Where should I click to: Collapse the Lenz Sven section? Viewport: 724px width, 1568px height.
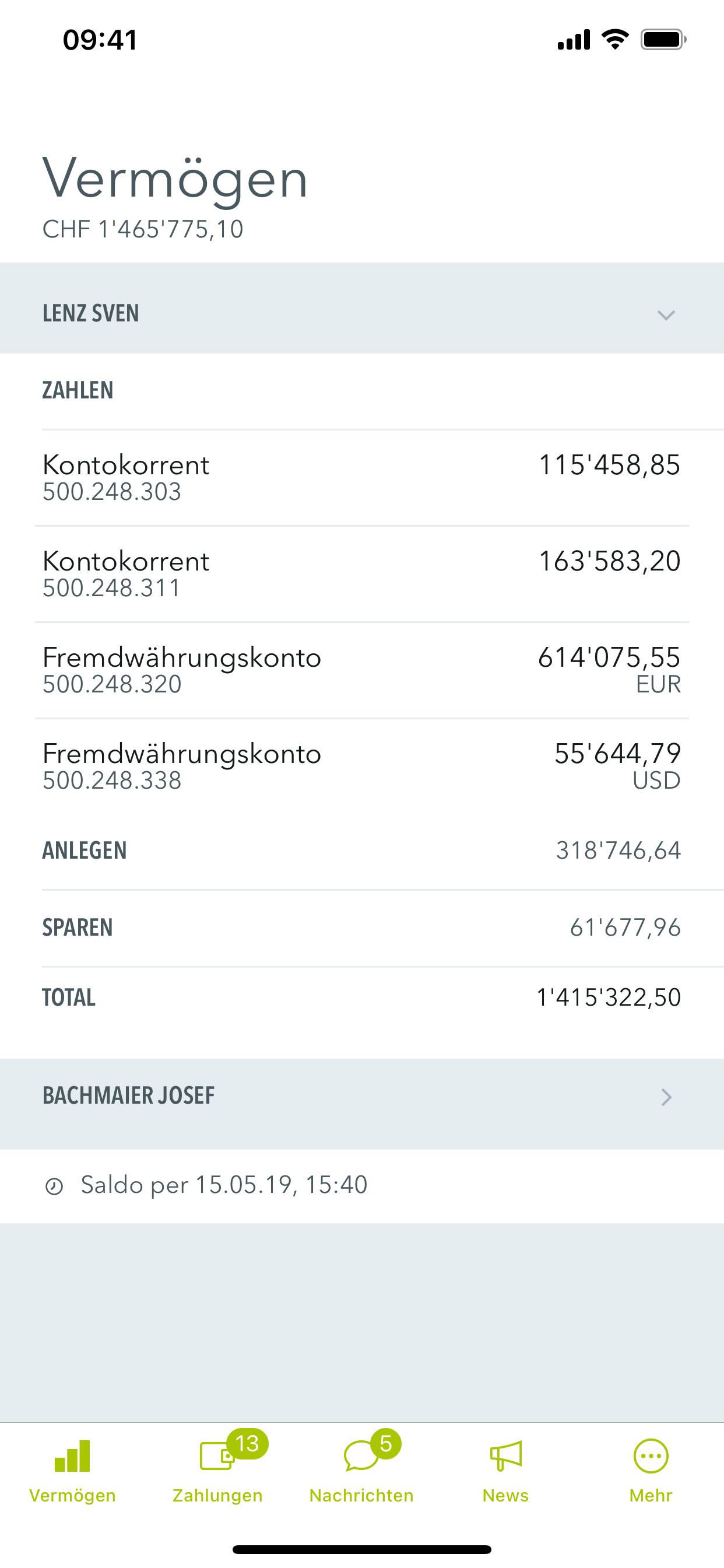362,308
